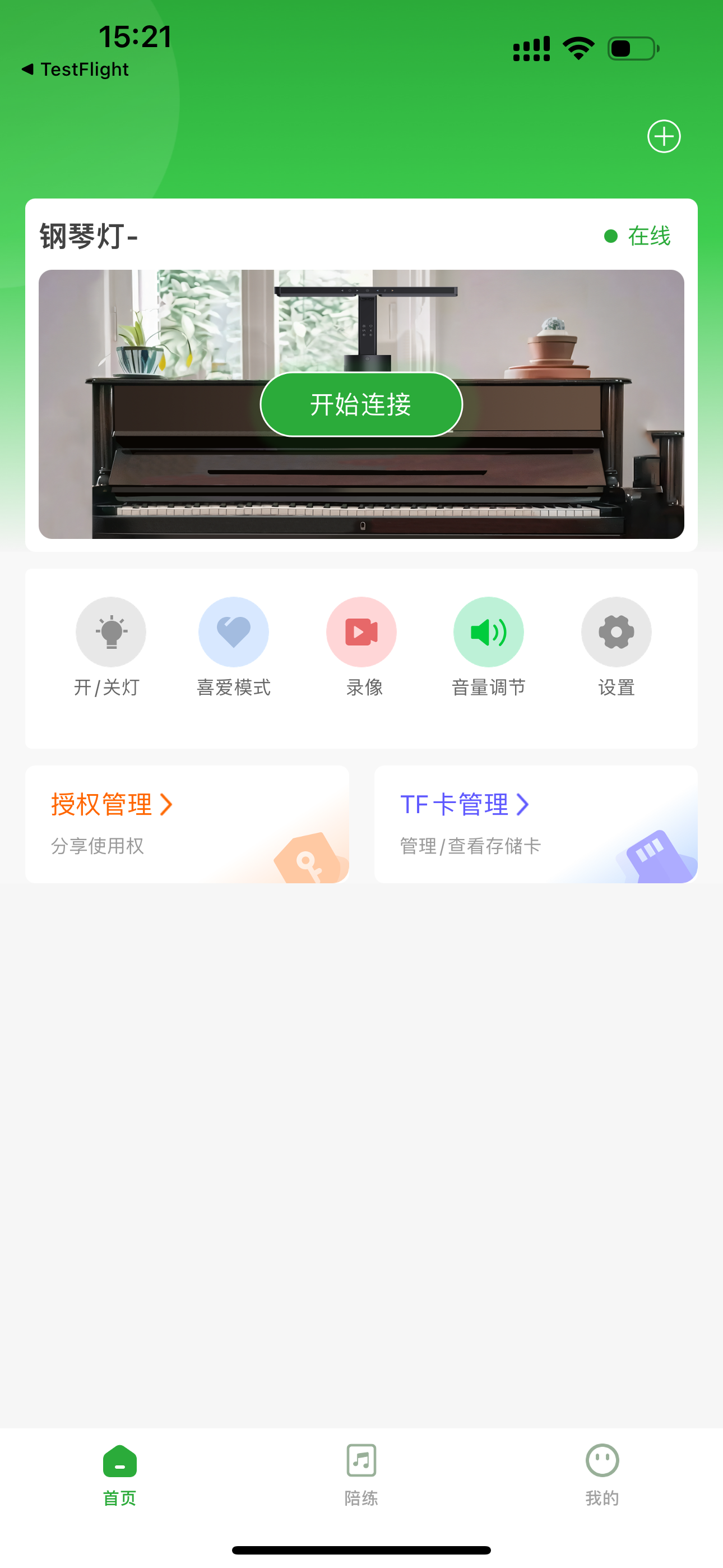Tap the recording (录像) icon
723x1568 pixels.
(361, 631)
